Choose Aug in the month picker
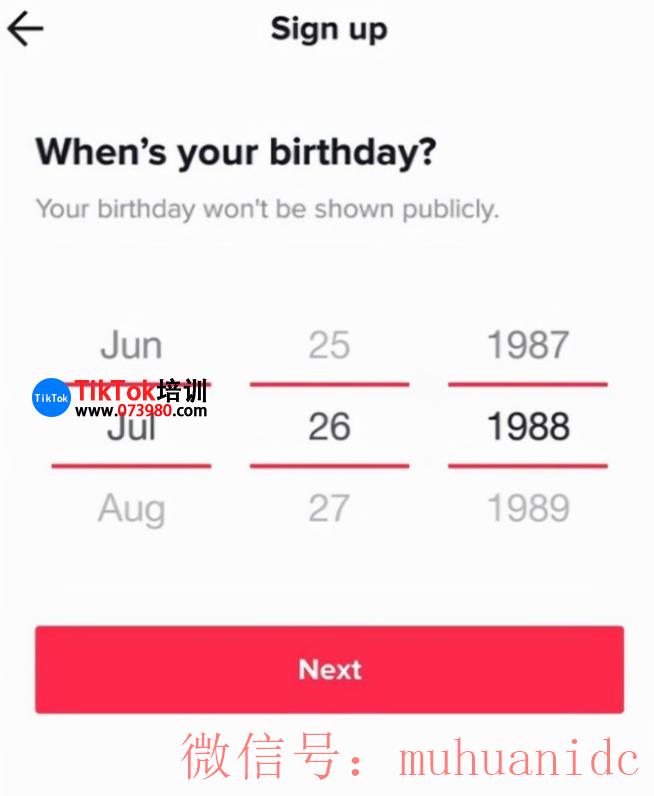The width and height of the screenshot is (654, 796). tap(131, 509)
